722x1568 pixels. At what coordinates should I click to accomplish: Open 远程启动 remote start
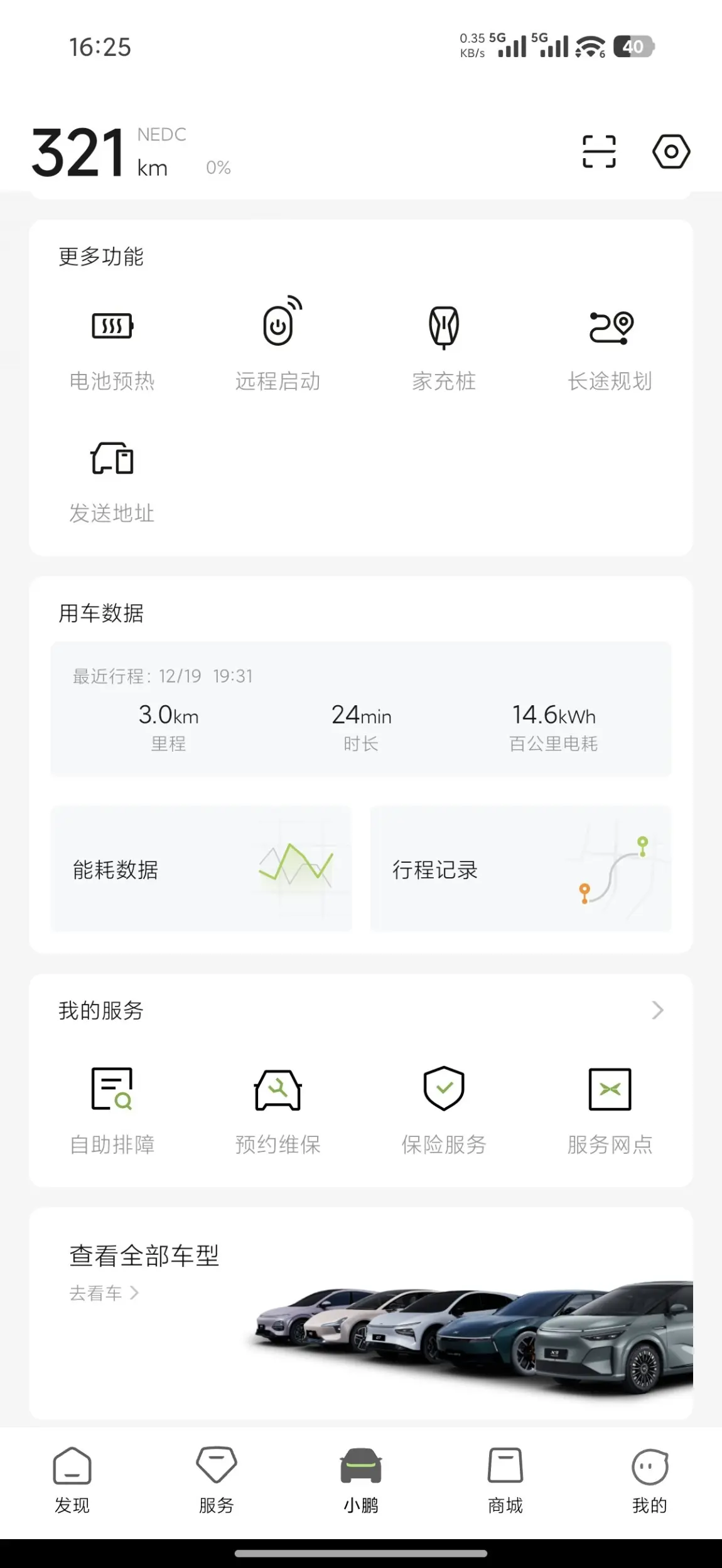278,345
